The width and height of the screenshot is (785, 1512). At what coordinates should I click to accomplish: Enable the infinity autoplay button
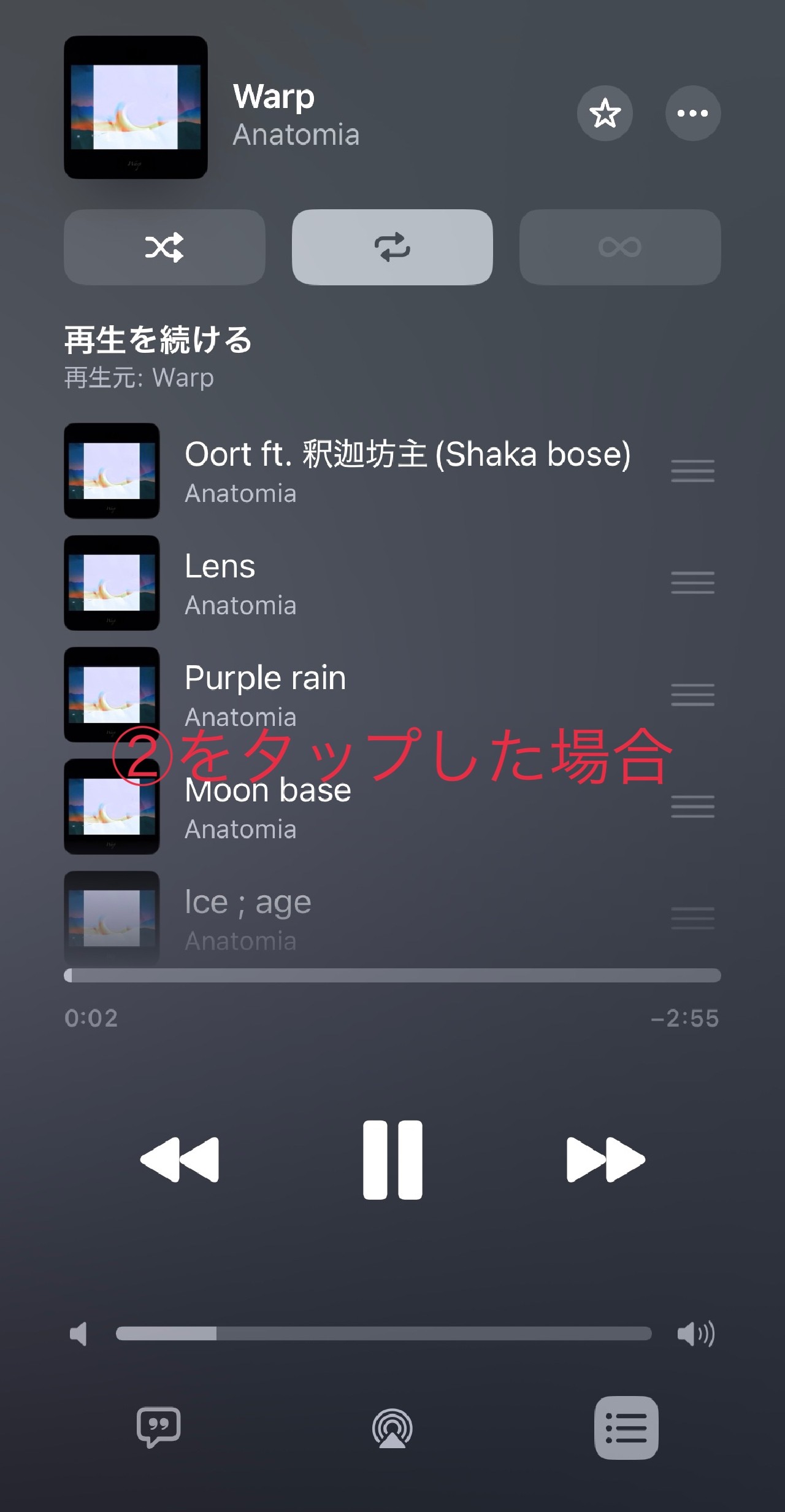[619, 247]
